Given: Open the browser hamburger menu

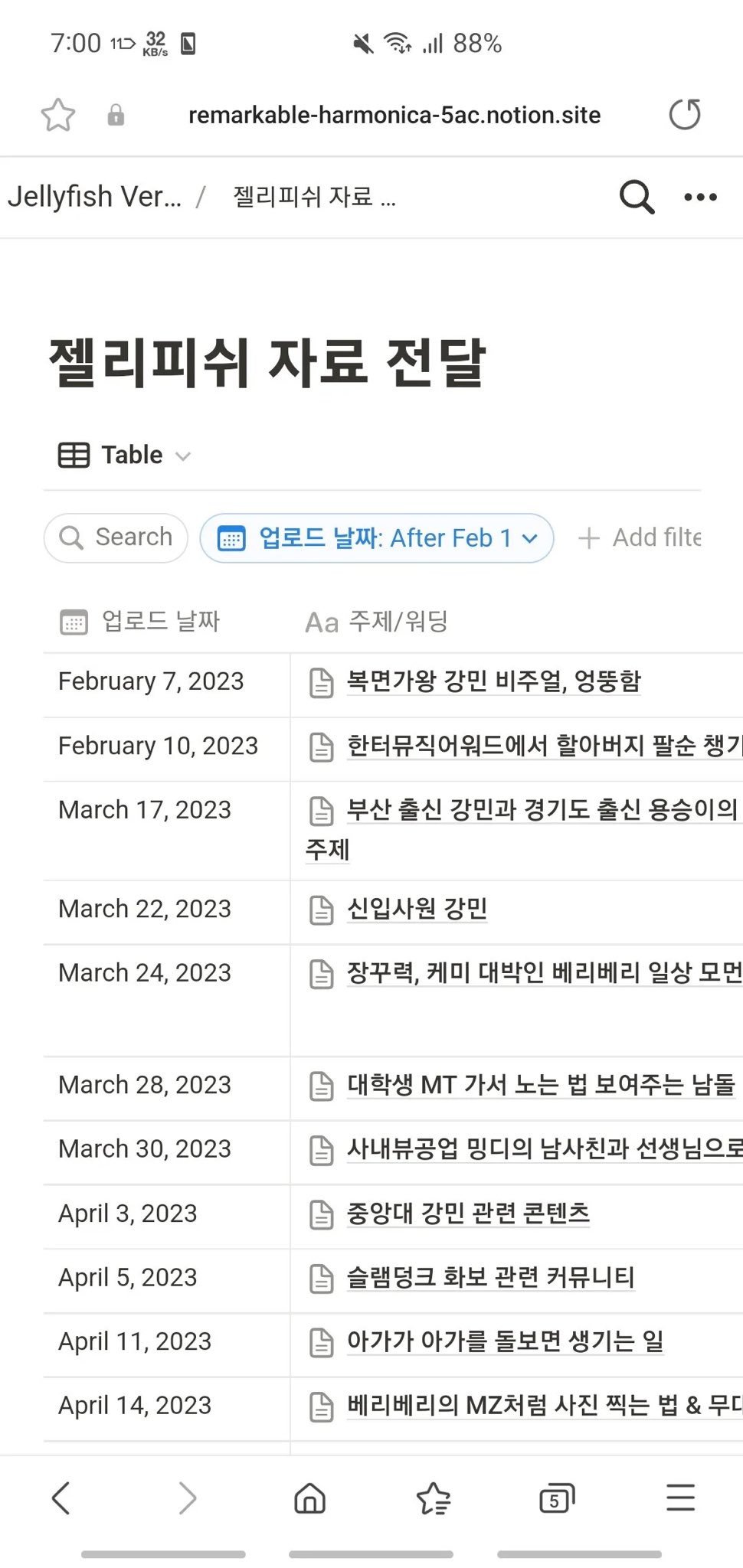Looking at the screenshot, I should (680, 1498).
